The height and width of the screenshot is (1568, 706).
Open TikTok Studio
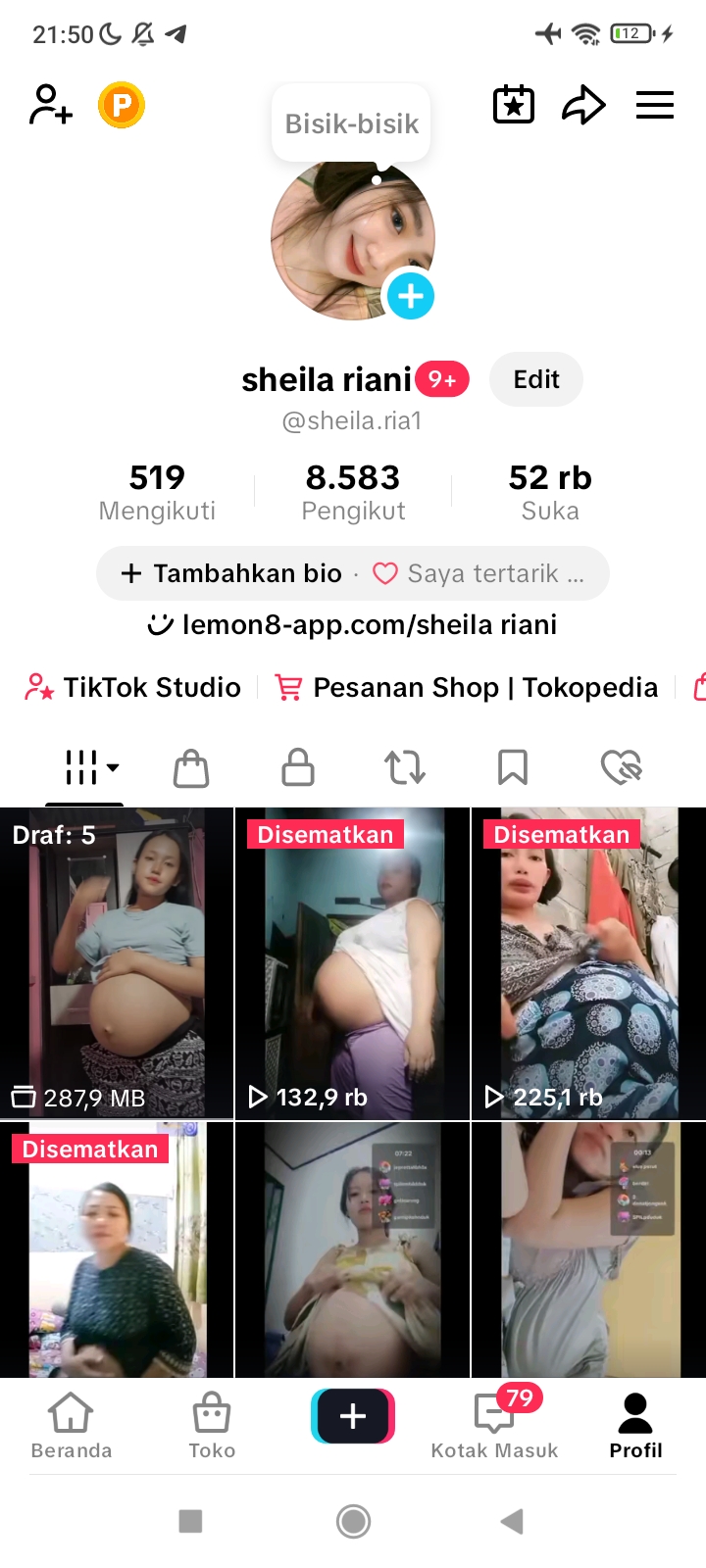tap(134, 687)
